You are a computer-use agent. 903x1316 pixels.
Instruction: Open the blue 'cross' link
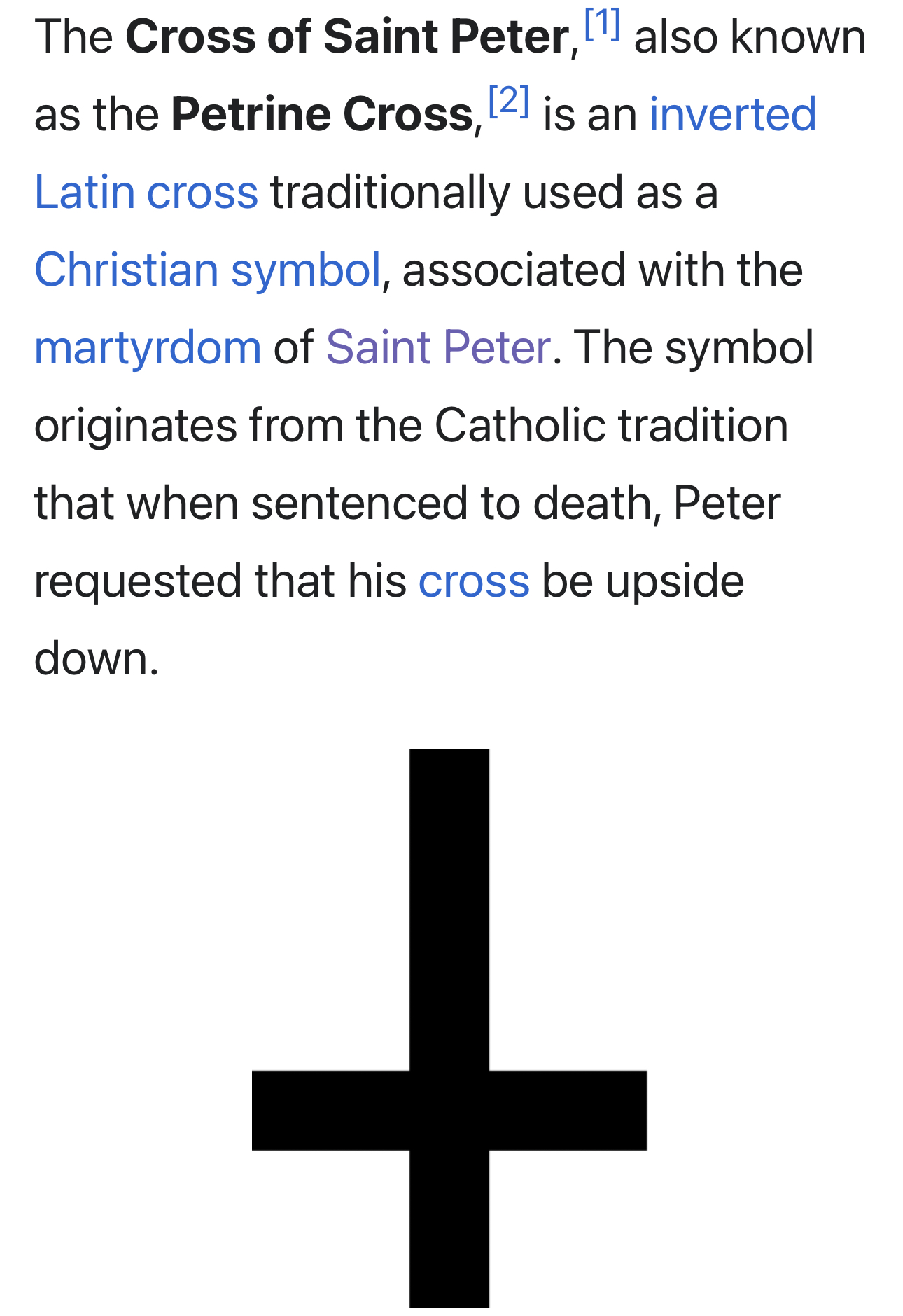(474, 581)
